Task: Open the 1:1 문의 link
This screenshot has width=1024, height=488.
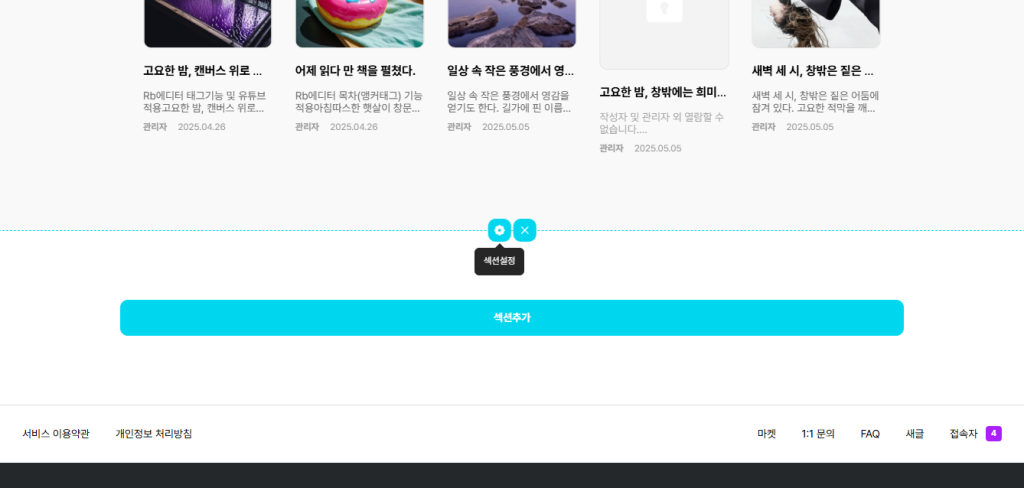Action: click(817, 434)
